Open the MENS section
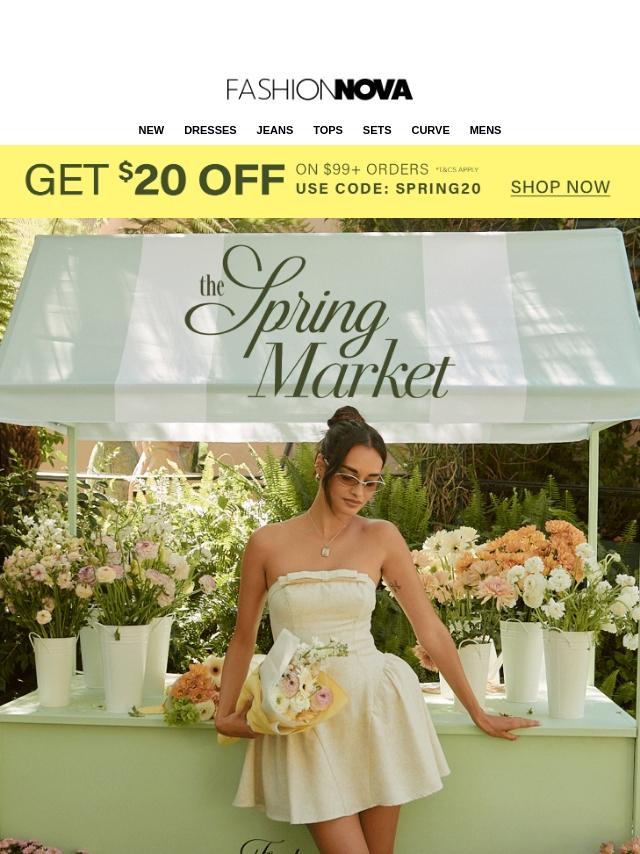Screen dimensions: 640x854 [485, 130]
